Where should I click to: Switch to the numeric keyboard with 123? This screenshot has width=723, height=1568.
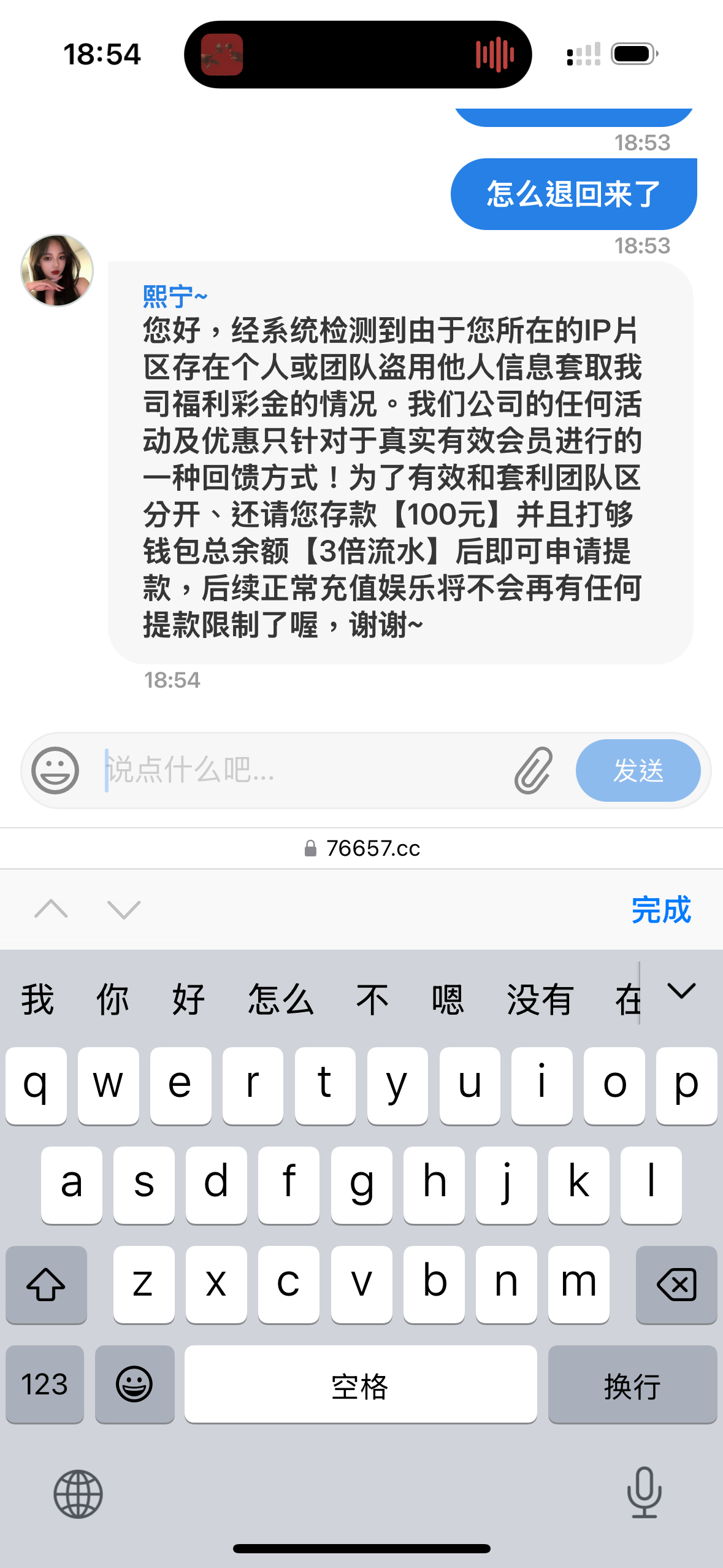[x=45, y=1385]
